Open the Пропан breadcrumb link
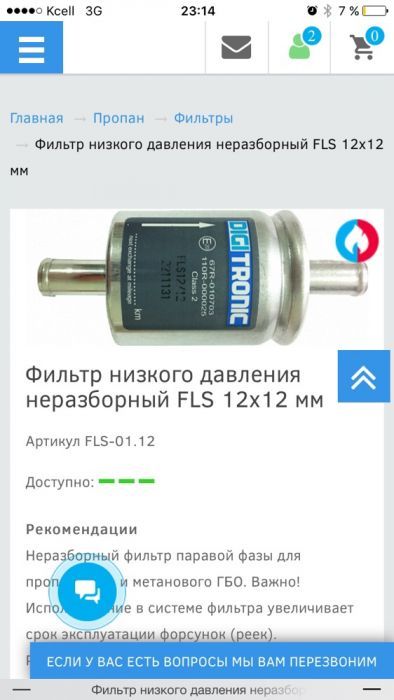Viewport: 394px width, 700px height. point(119,118)
